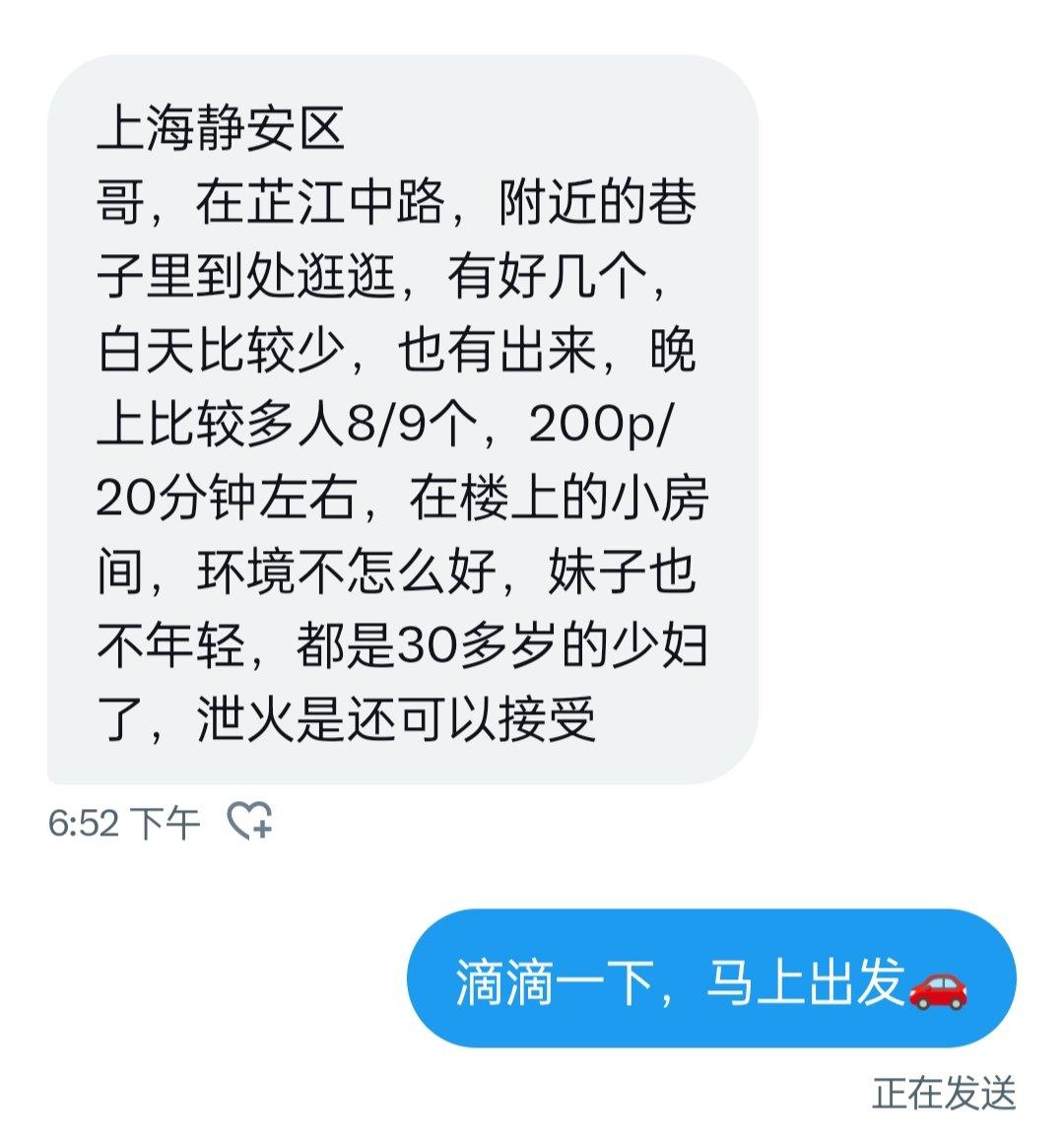Add a reaction to the 6:52 下午 message
The image size is (1064, 1143).
click(249, 821)
